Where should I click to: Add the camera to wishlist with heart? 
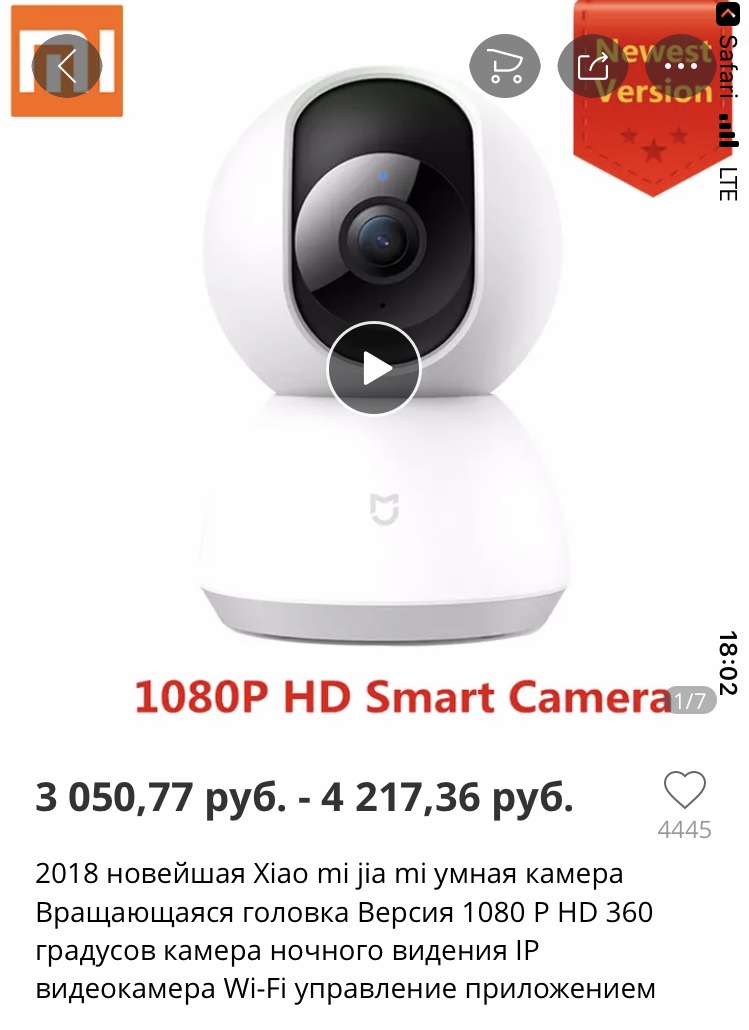click(x=685, y=791)
